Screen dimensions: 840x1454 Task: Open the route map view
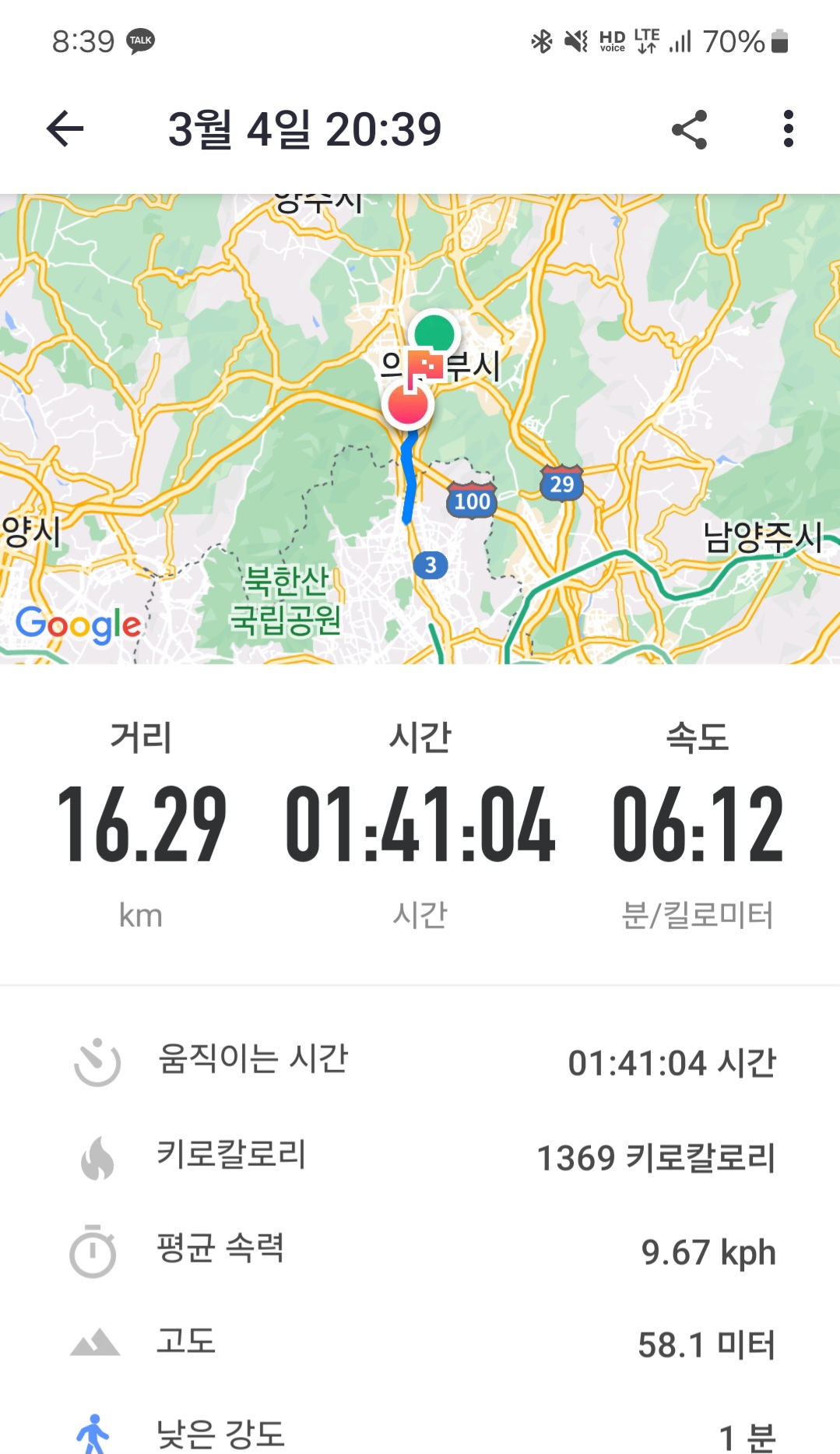click(x=420, y=429)
